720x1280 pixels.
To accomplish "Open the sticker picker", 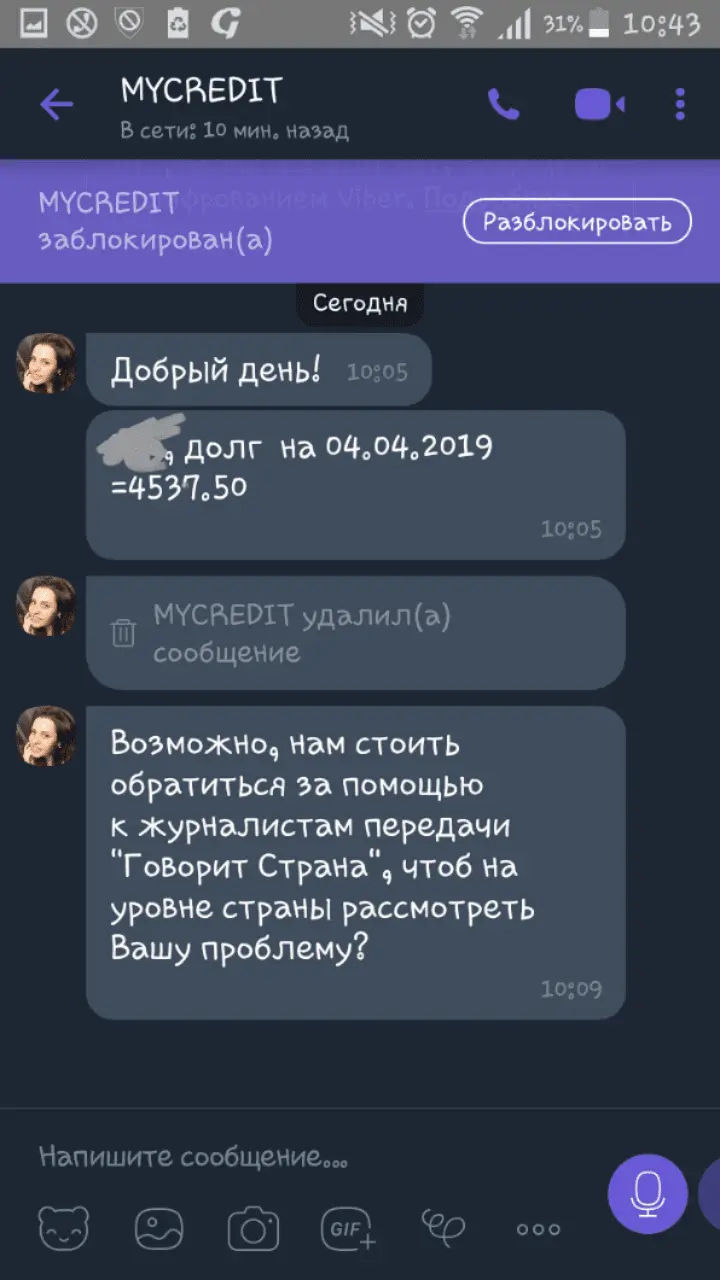I will coord(63,1228).
